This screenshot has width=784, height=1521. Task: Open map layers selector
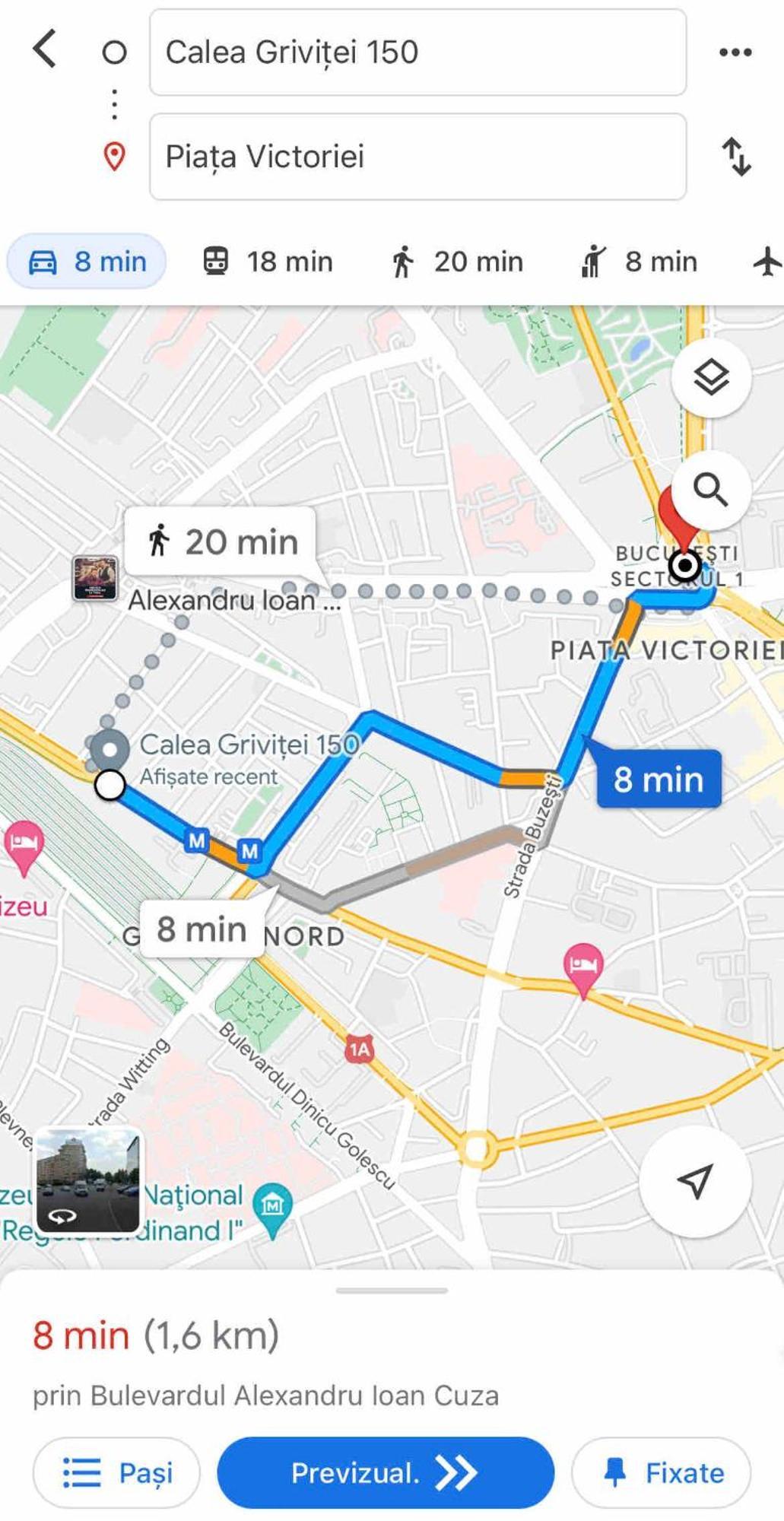(x=711, y=377)
